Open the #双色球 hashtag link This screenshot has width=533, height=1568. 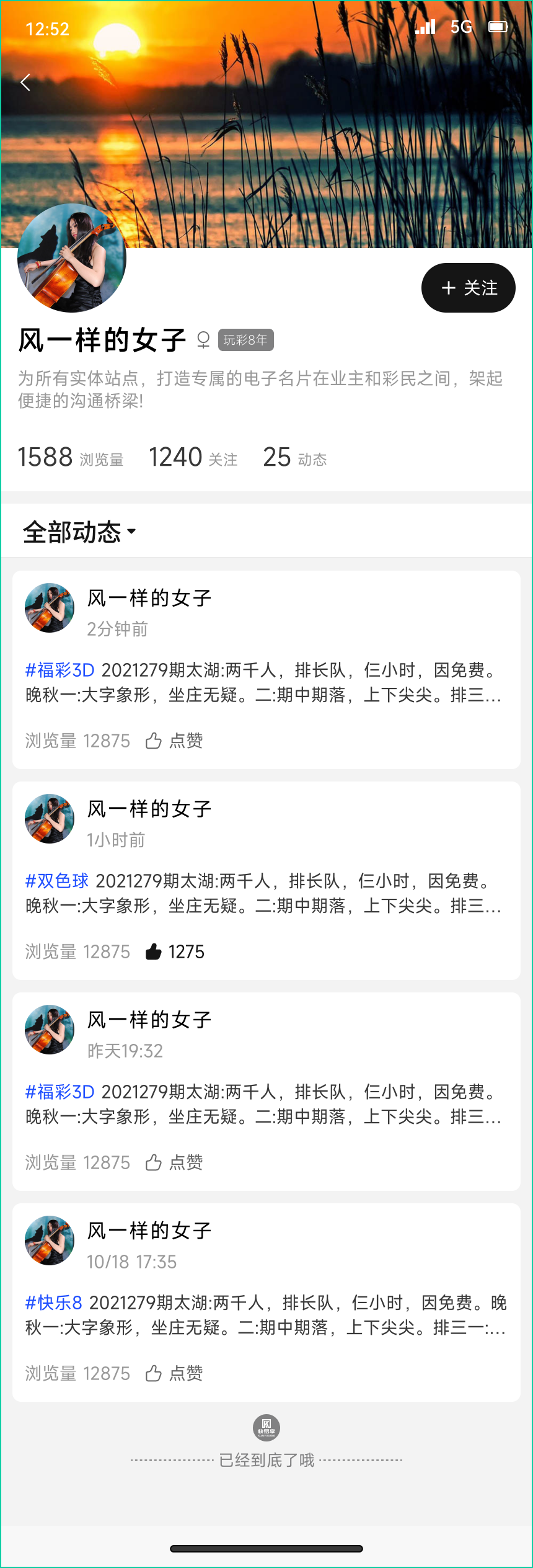(x=57, y=881)
